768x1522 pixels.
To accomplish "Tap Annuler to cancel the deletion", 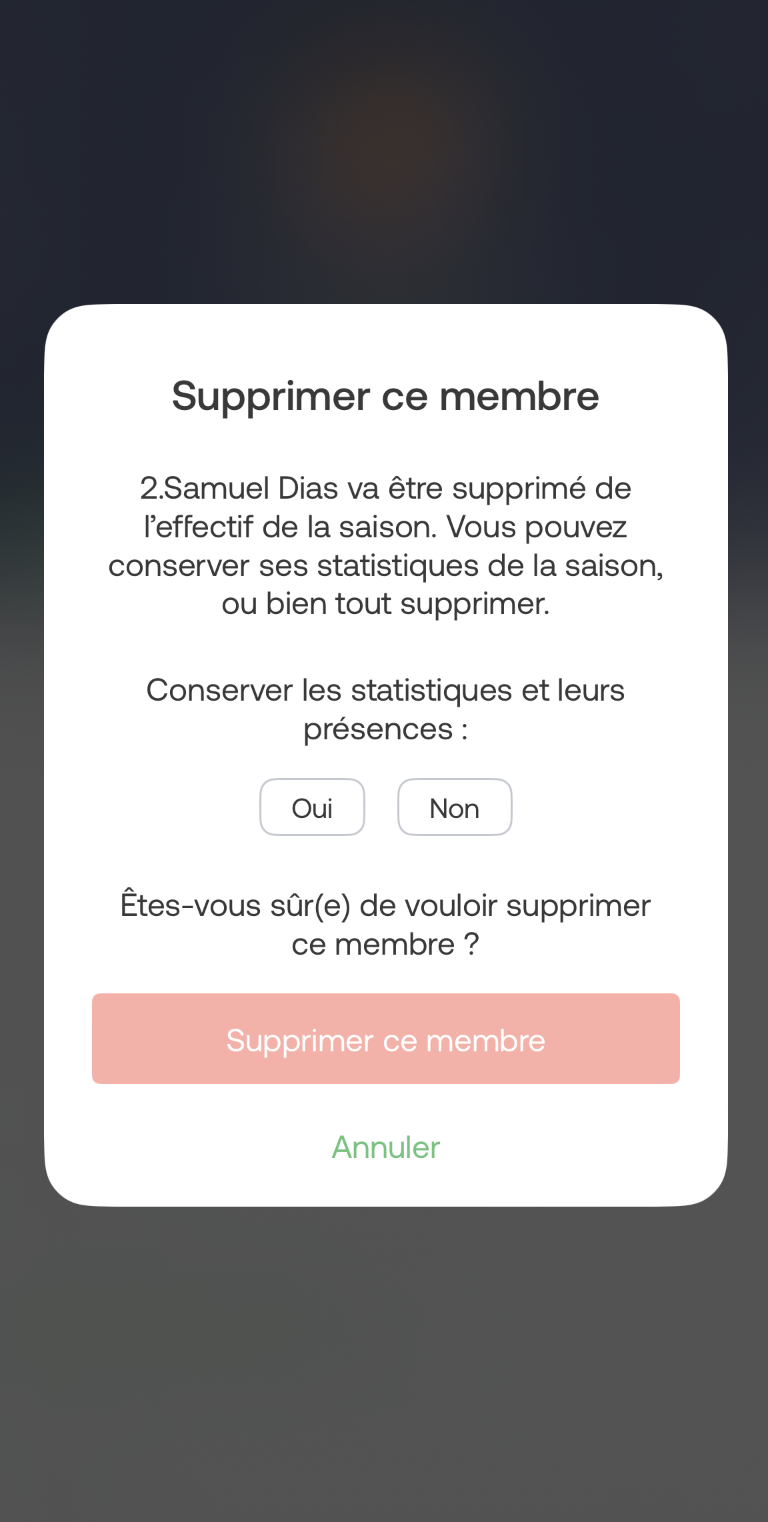I will coord(386,1147).
